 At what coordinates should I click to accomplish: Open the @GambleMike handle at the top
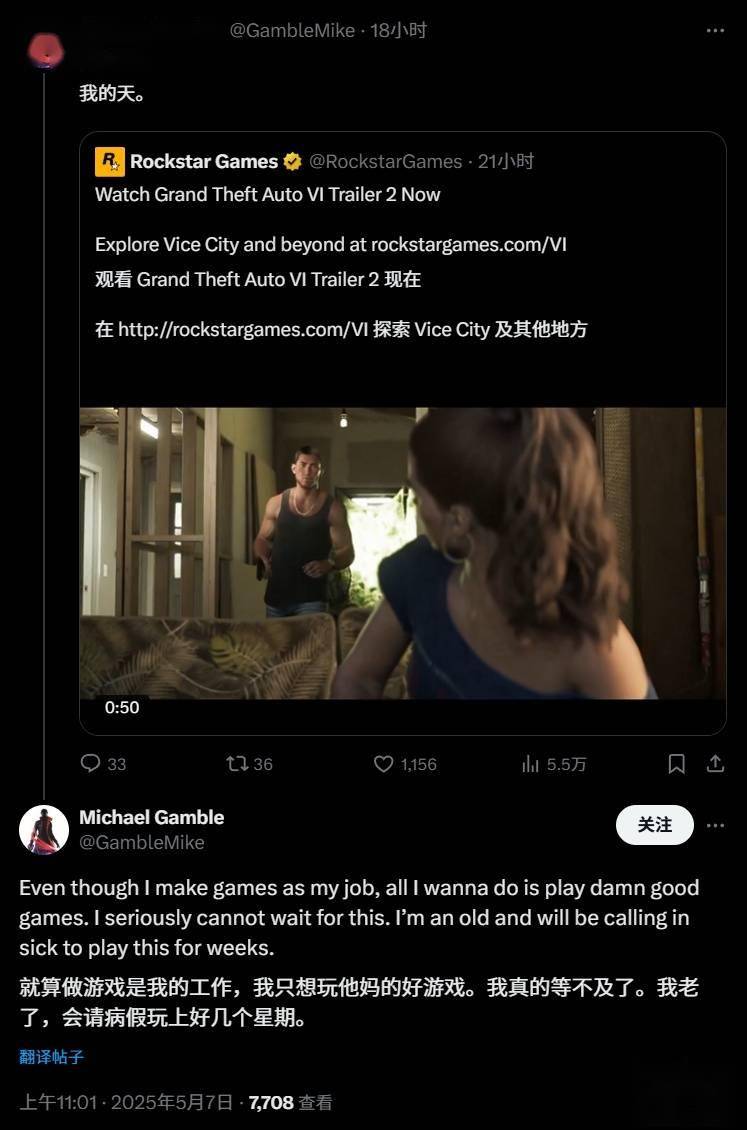(292, 31)
